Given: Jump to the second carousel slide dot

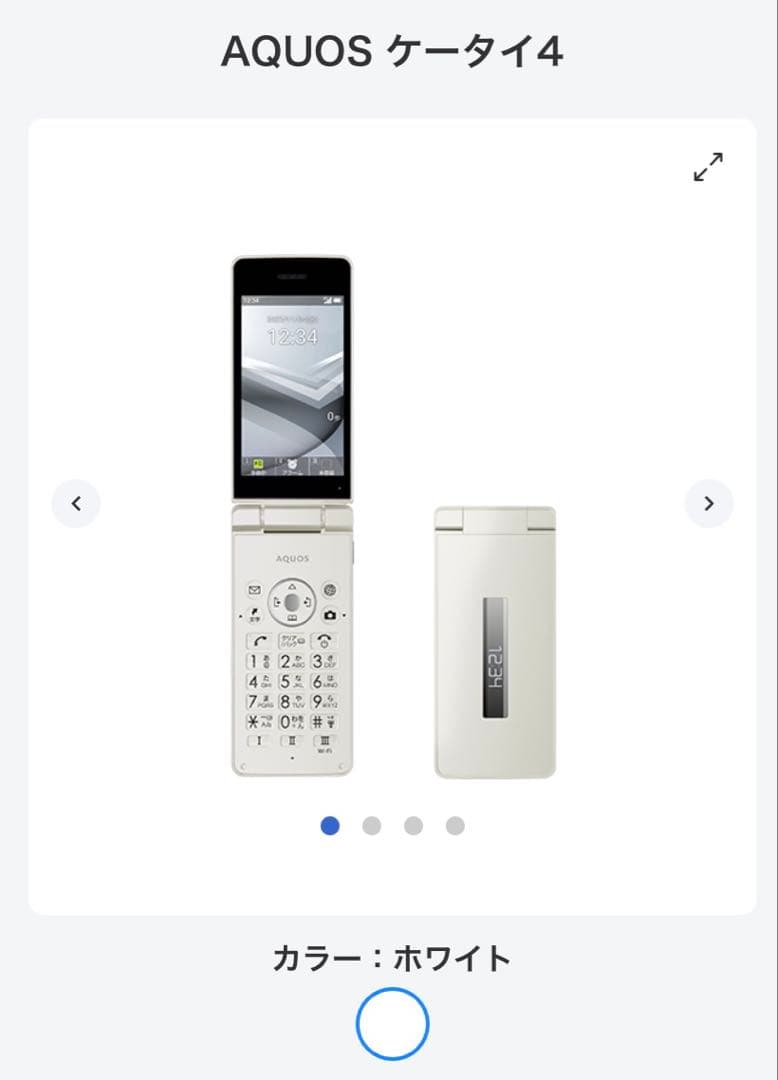Looking at the screenshot, I should [x=372, y=827].
